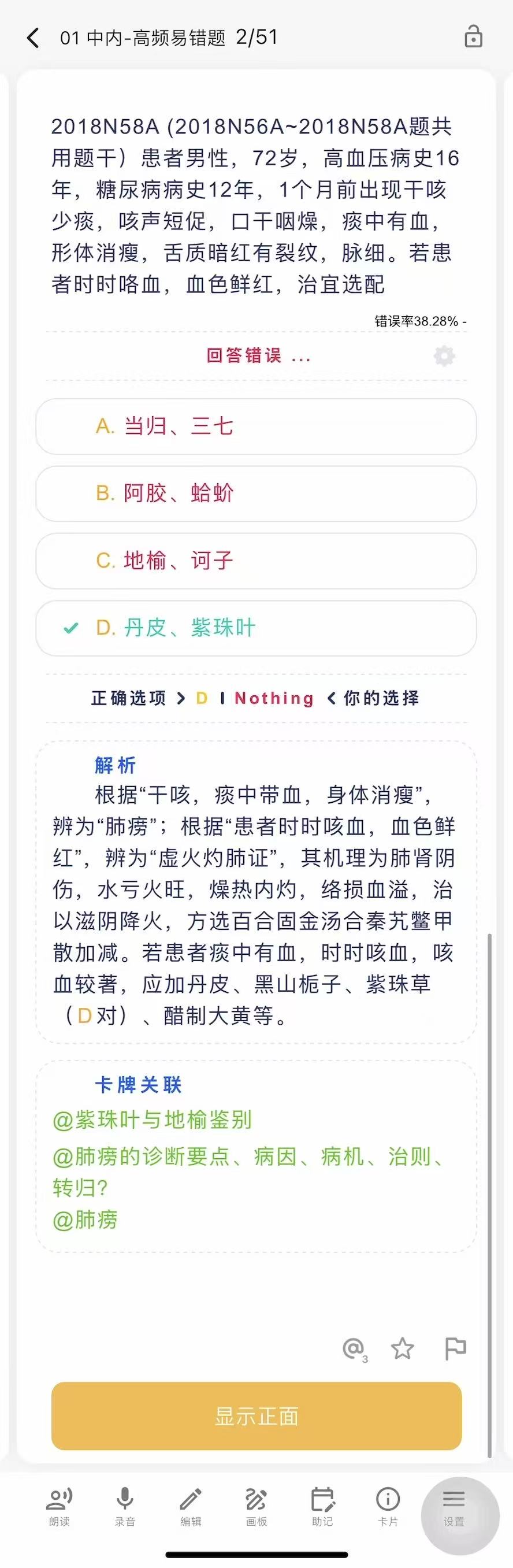Image resolution: width=513 pixels, height=1568 pixels.
Task: Open the 编辑 editor
Action: coord(191,1506)
